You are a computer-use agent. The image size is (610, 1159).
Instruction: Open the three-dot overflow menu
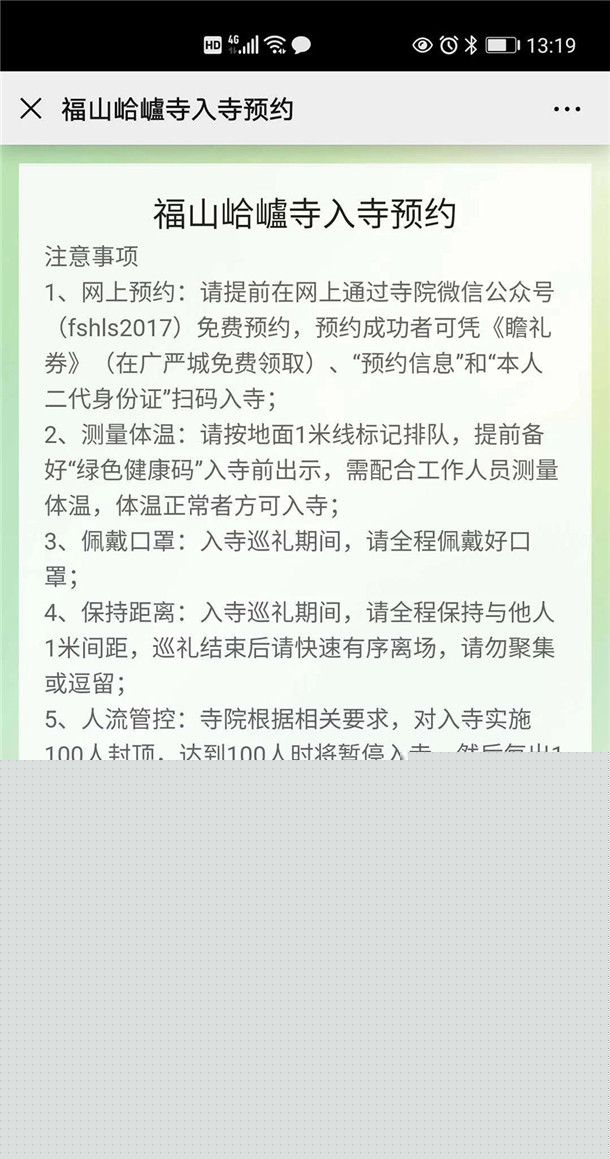[x=567, y=109]
